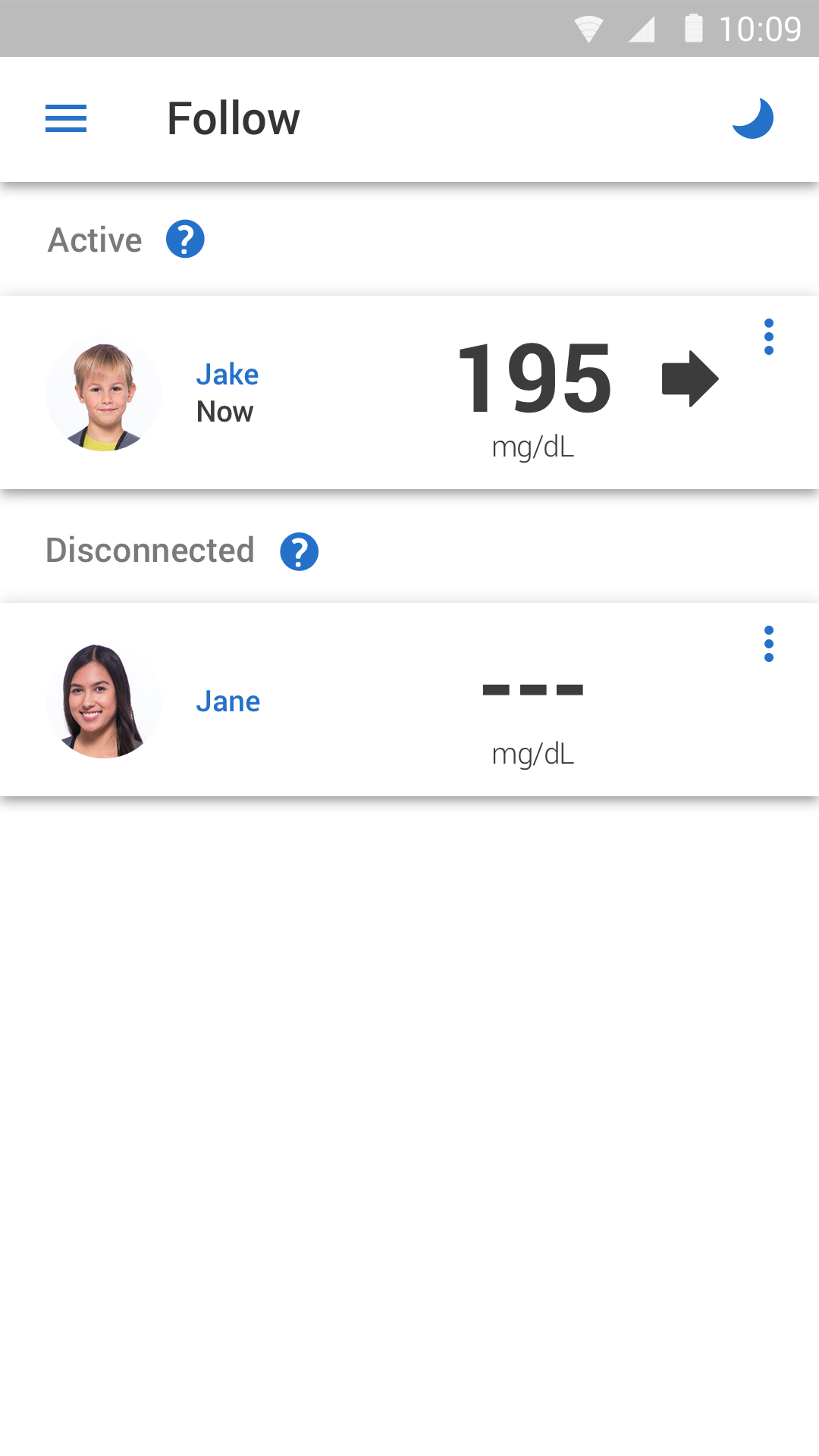This screenshot has width=819, height=1456.
Task: Open the overflow menu on Jake's card
Action: (769, 337)
